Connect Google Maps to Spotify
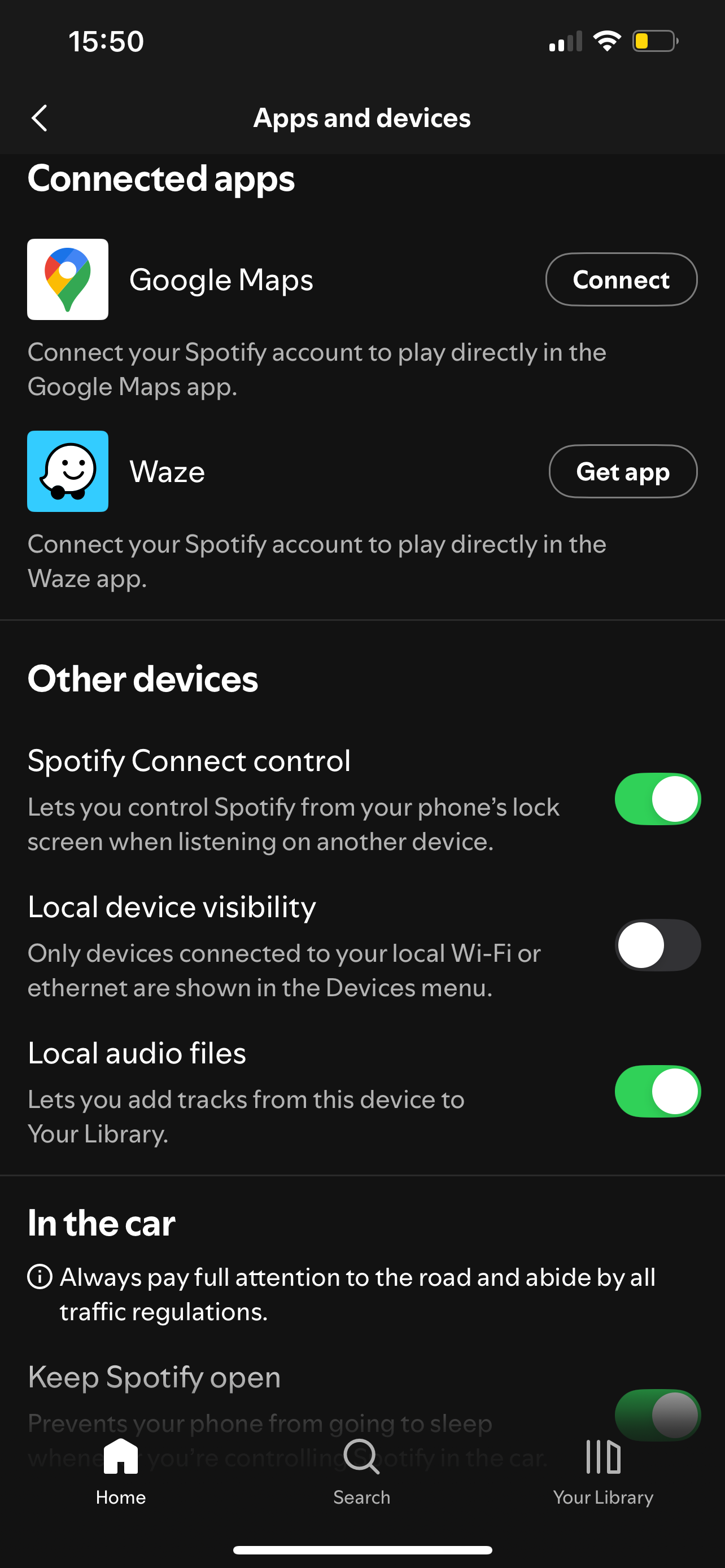This screenshot has height=1568, width=725. point(621,279)
